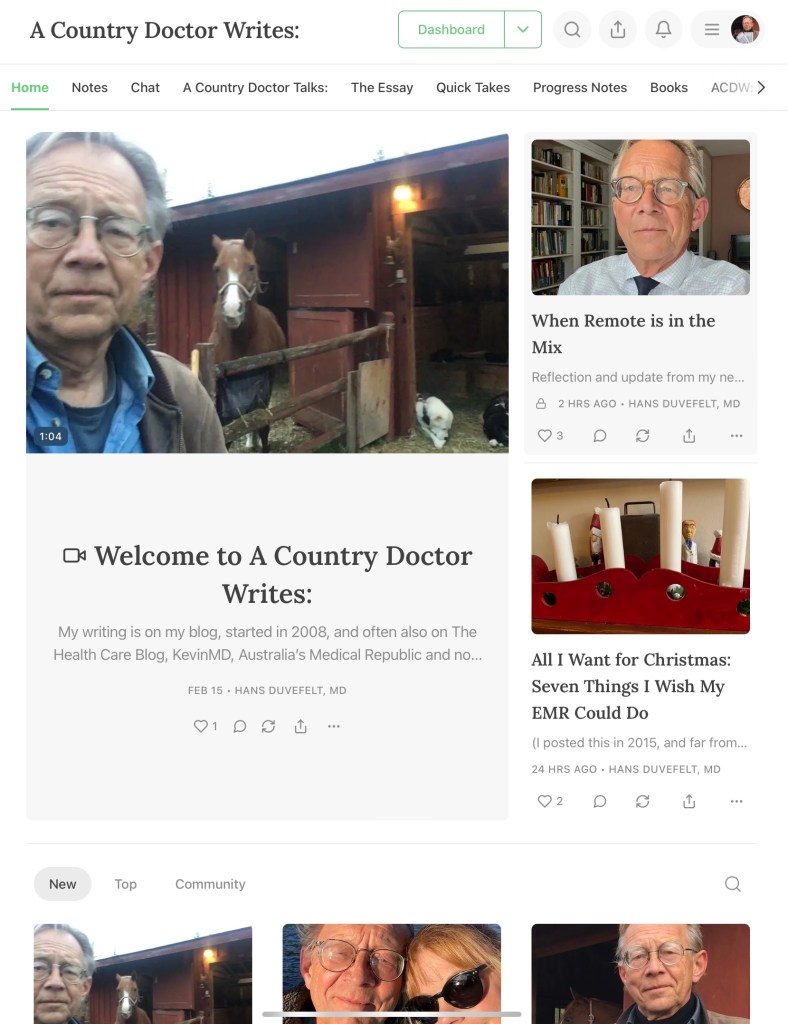
Task: Open the All I Want for Christmas post
Action: [x=631, y=686]
